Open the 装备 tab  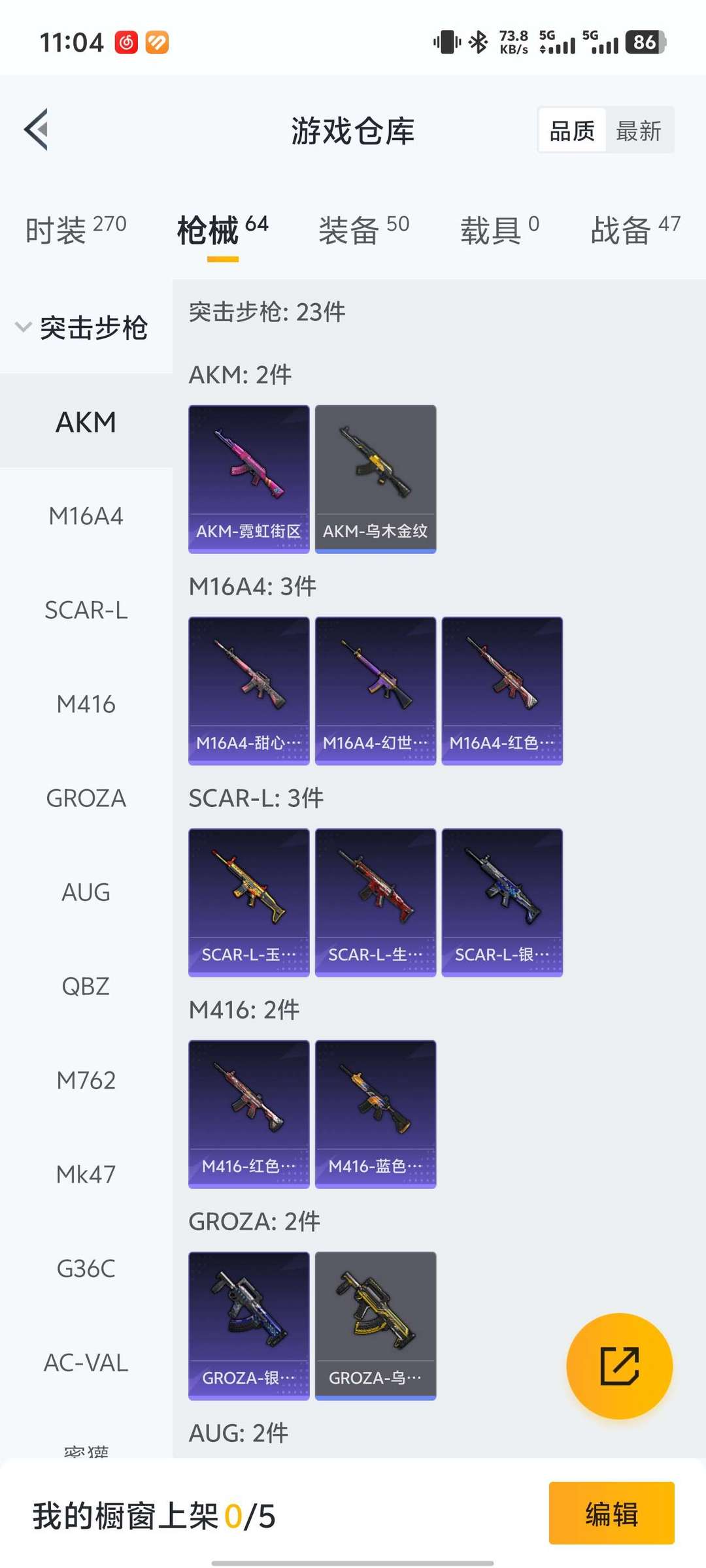click(364, 230)
